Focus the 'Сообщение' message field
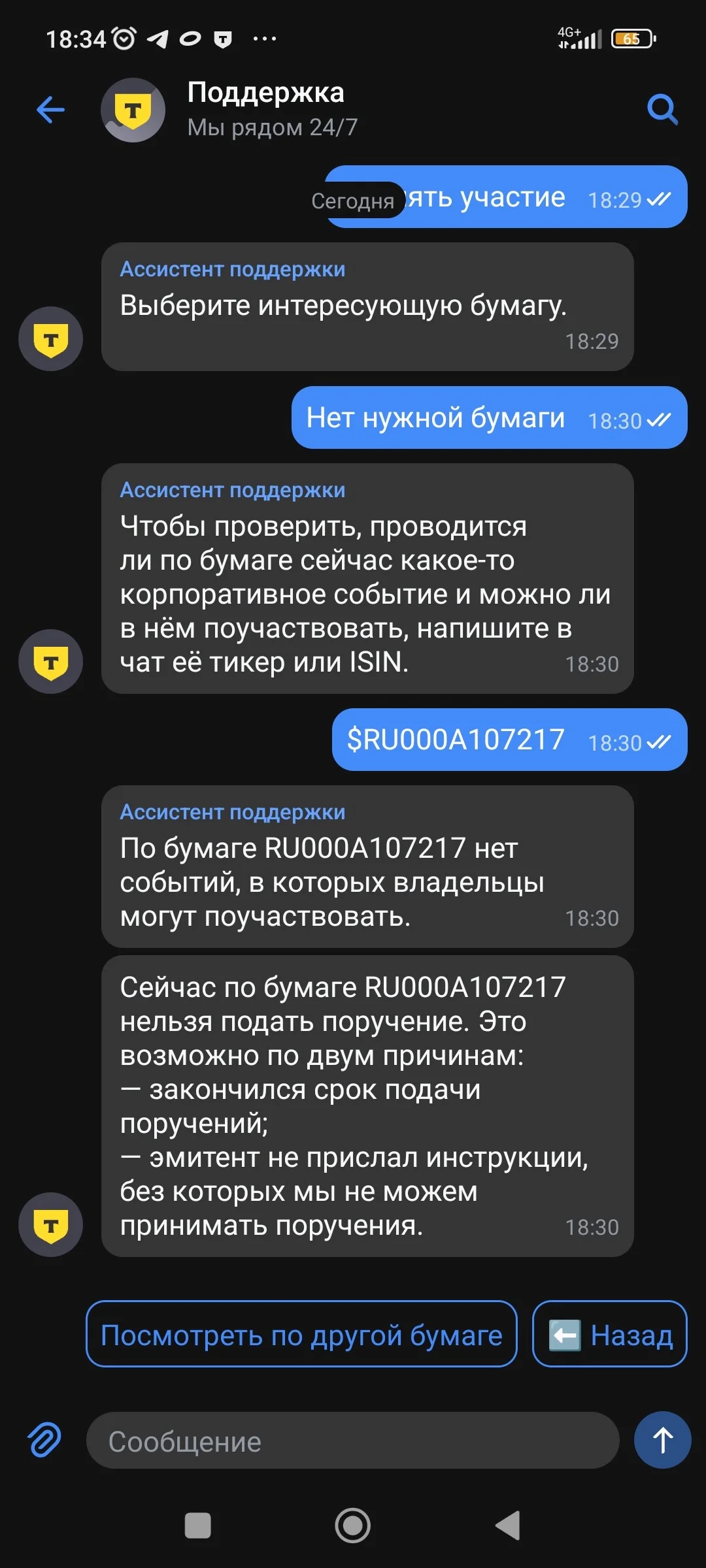Image resolution: width=706 pixels, height=1568 pixels. [x=352, y=1441]
